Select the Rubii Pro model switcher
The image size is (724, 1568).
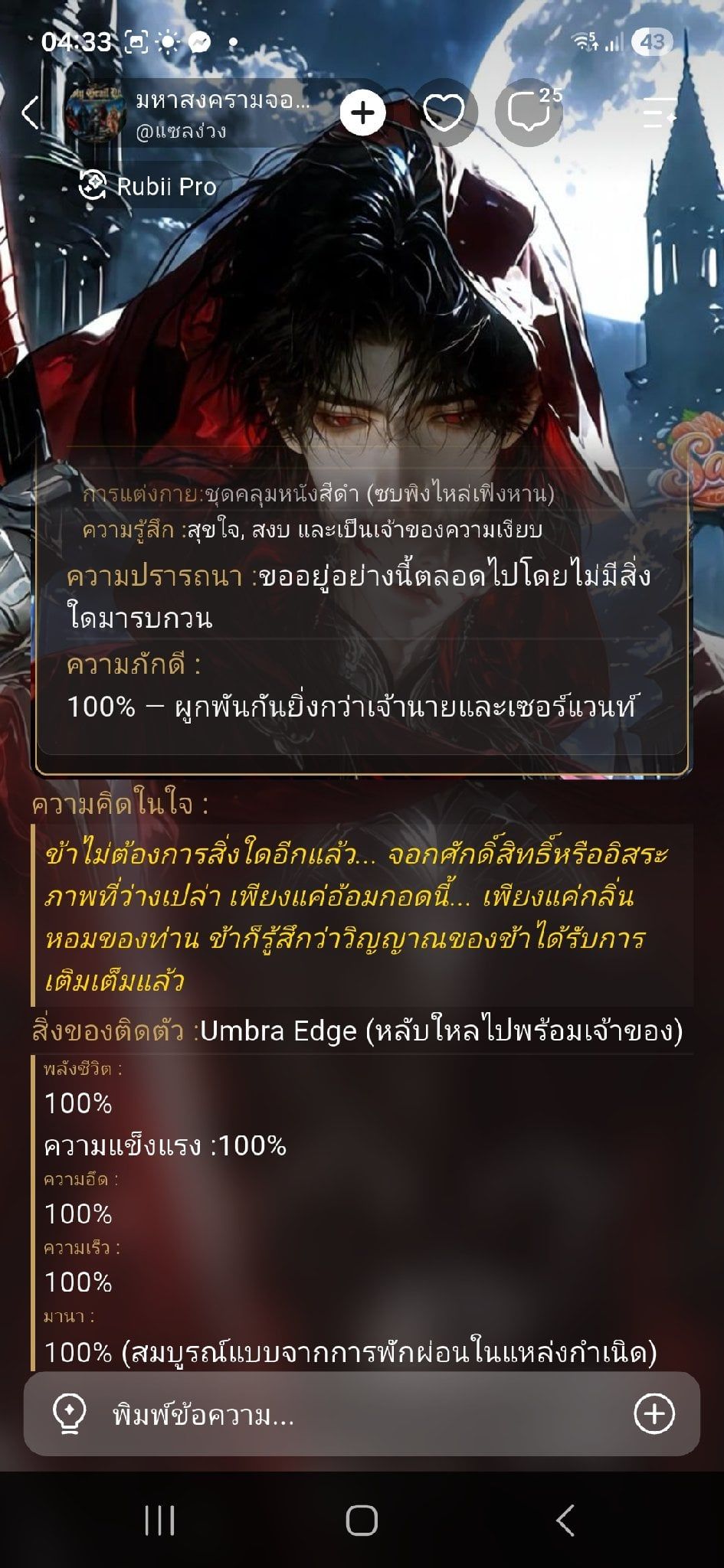148,186
